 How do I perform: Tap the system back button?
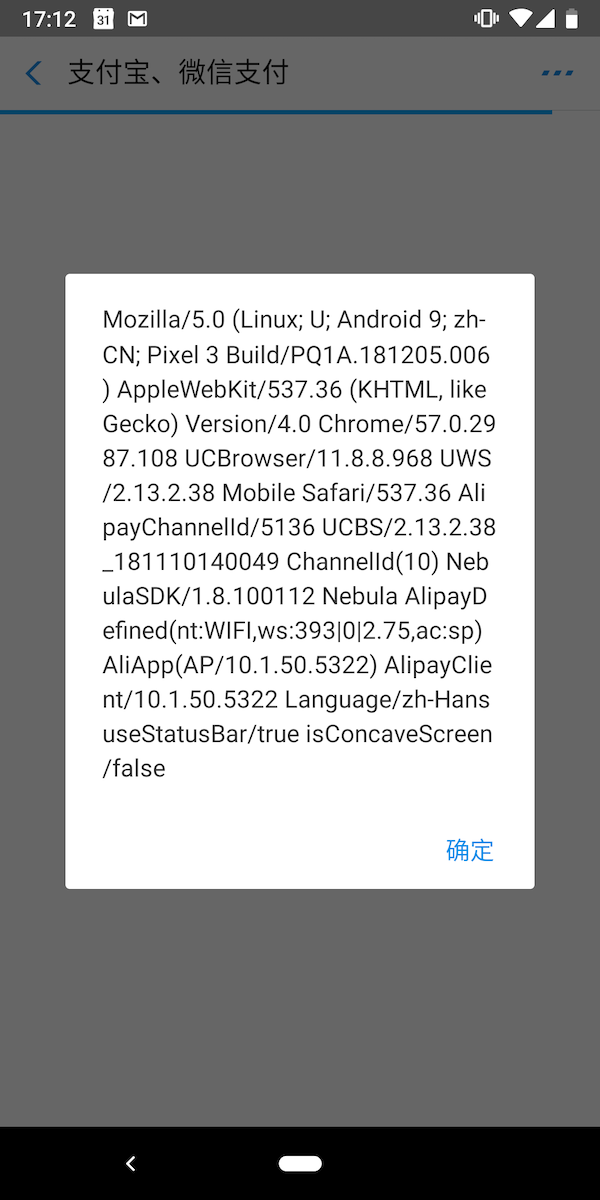point(130,1163)
